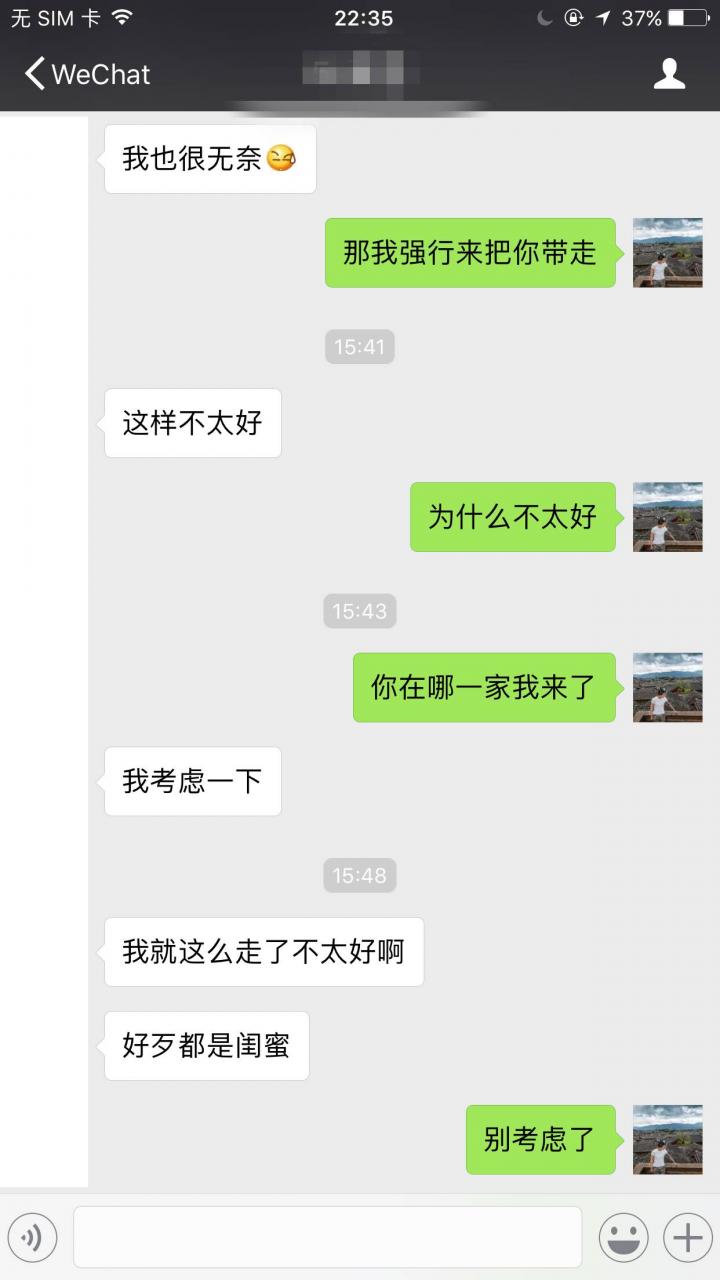Focus the message text field
The width and height of the screenshot is (720, 1280).
[x=327, y=1238]
